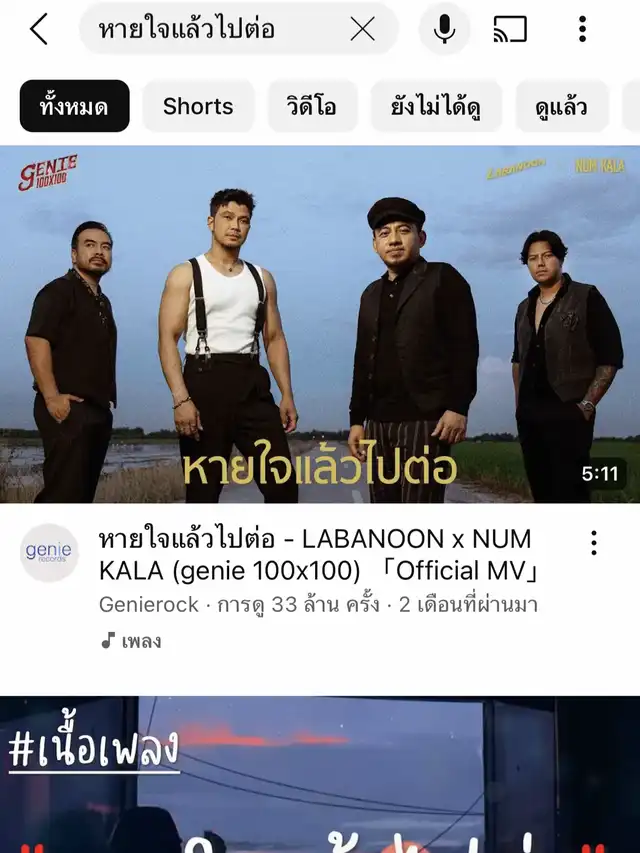Play the LABANOON x NUM KALA Official MV

(x=320, y=325)
